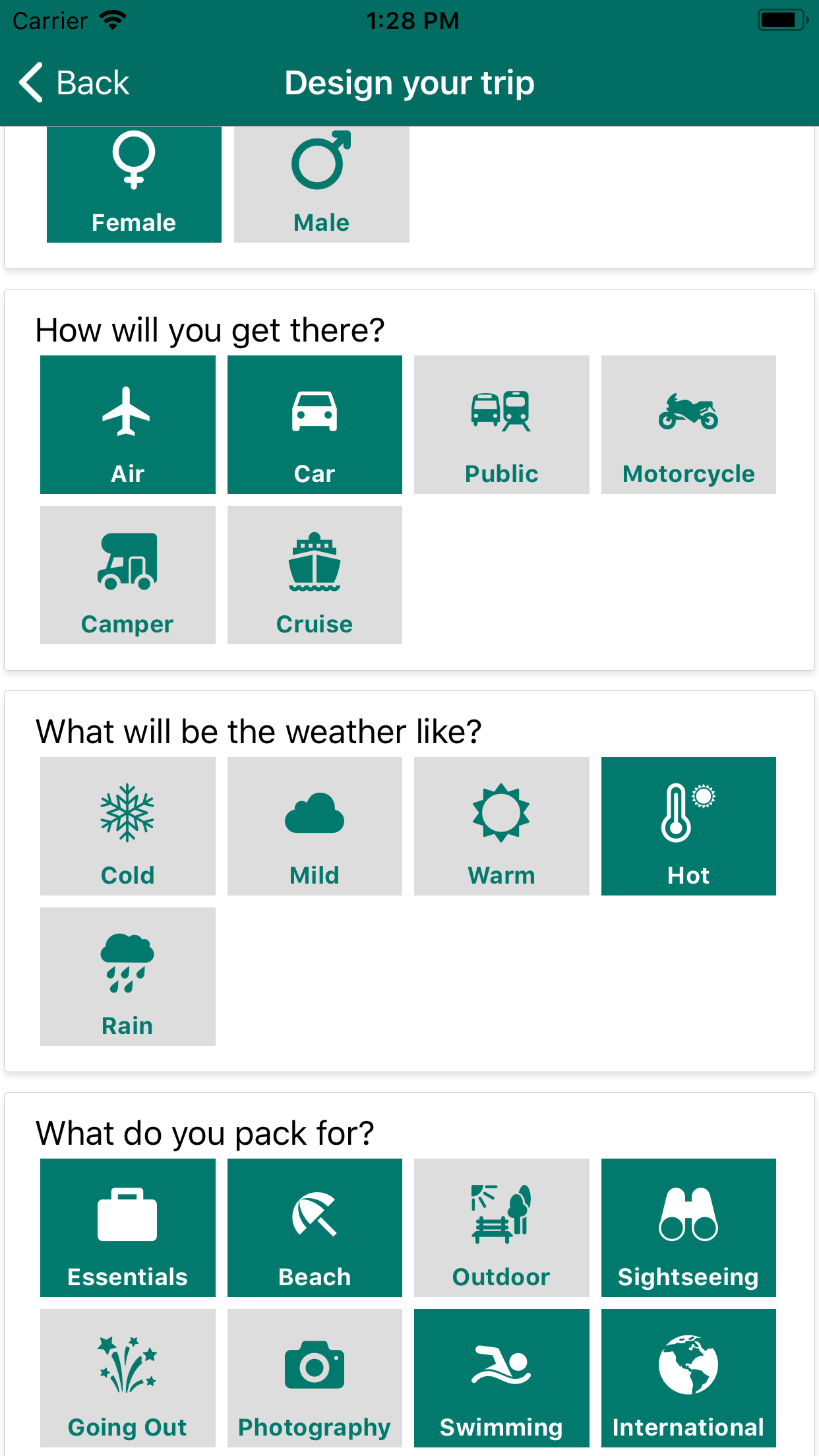Deselect Sightseeing packing category
Screen dimensions: 819x1456
tap(688, 1228)
